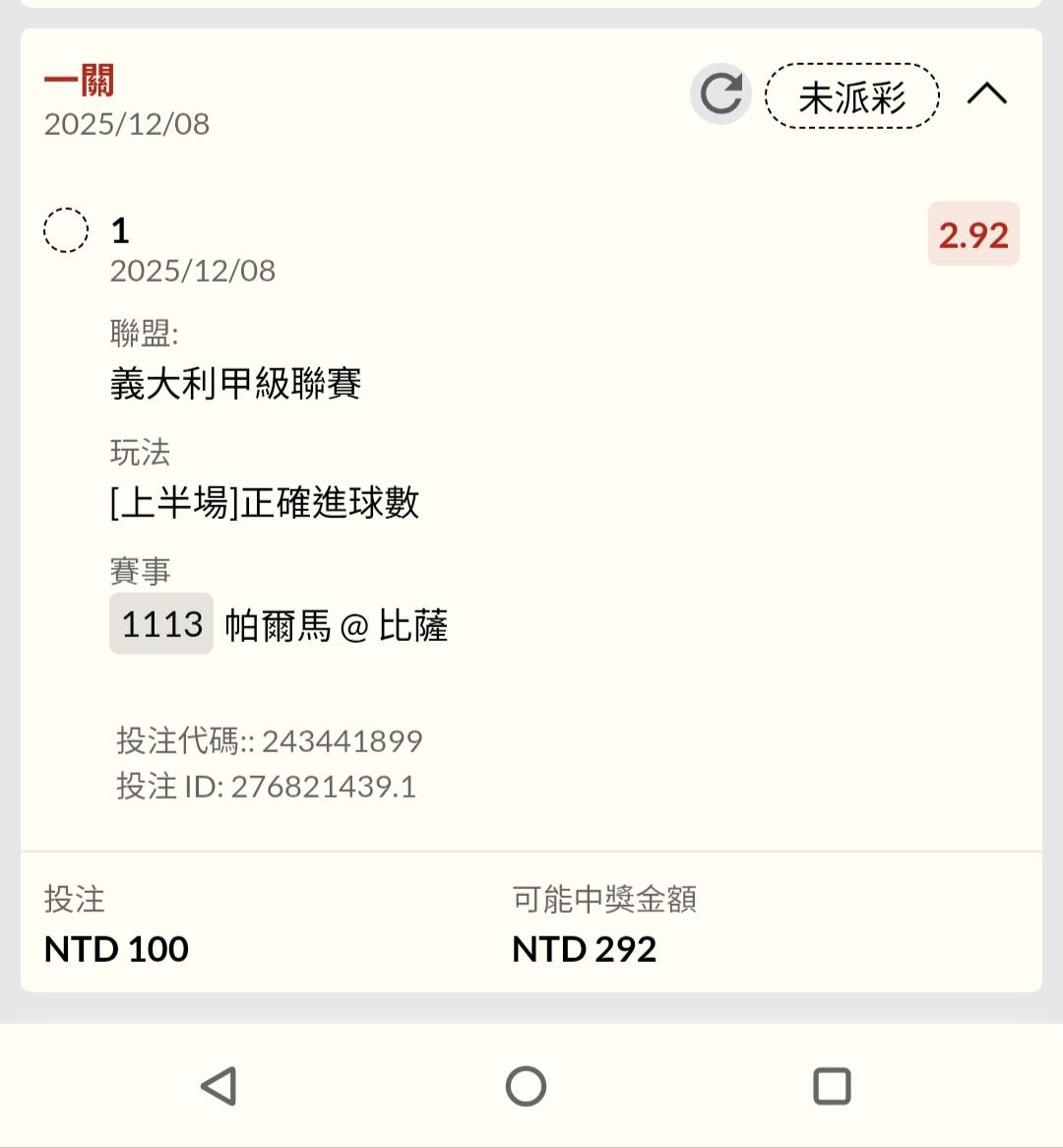Screen dimensions: 1063x1148
Task: Open the recent apps view
Action: click(832, 1086)
